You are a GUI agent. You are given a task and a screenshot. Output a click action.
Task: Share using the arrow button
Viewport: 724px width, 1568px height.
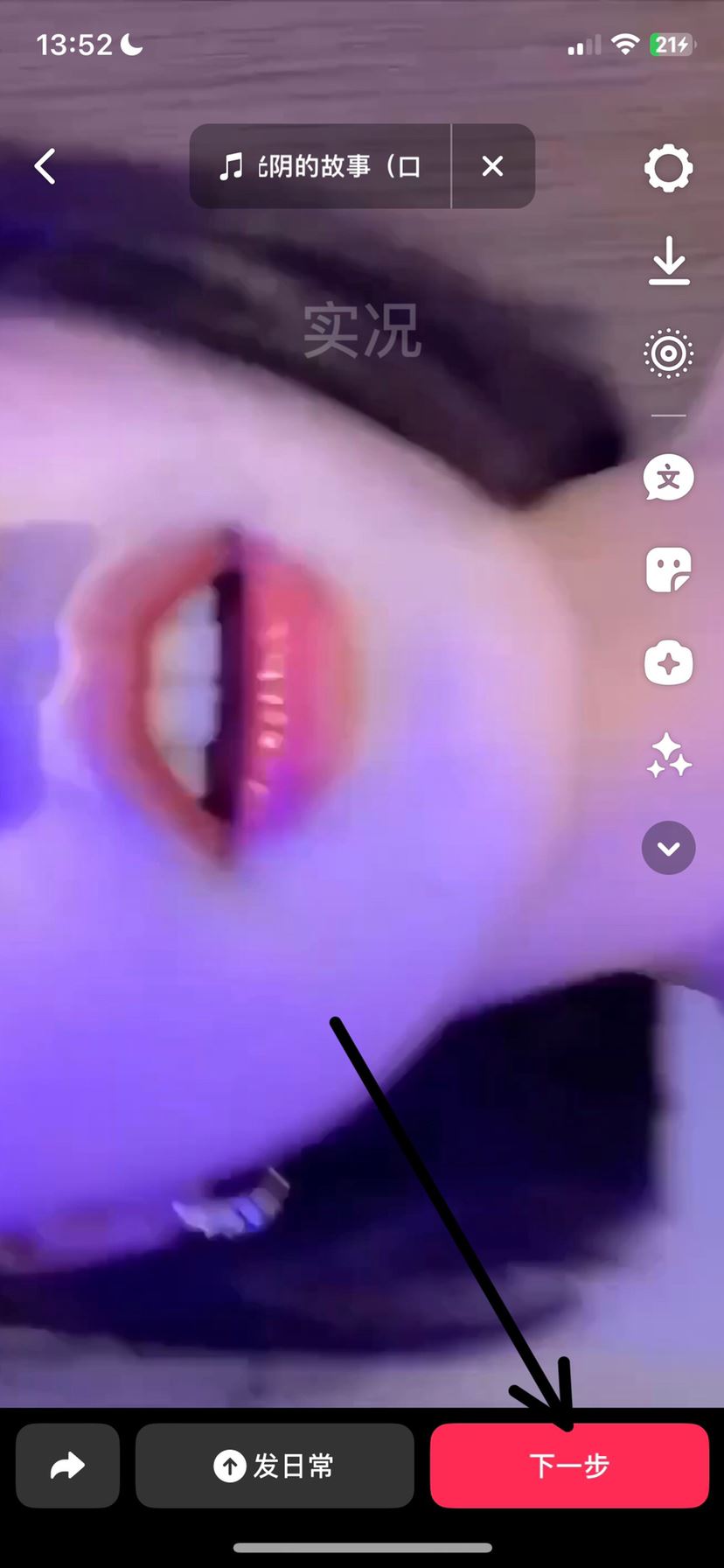[67, 1466]
